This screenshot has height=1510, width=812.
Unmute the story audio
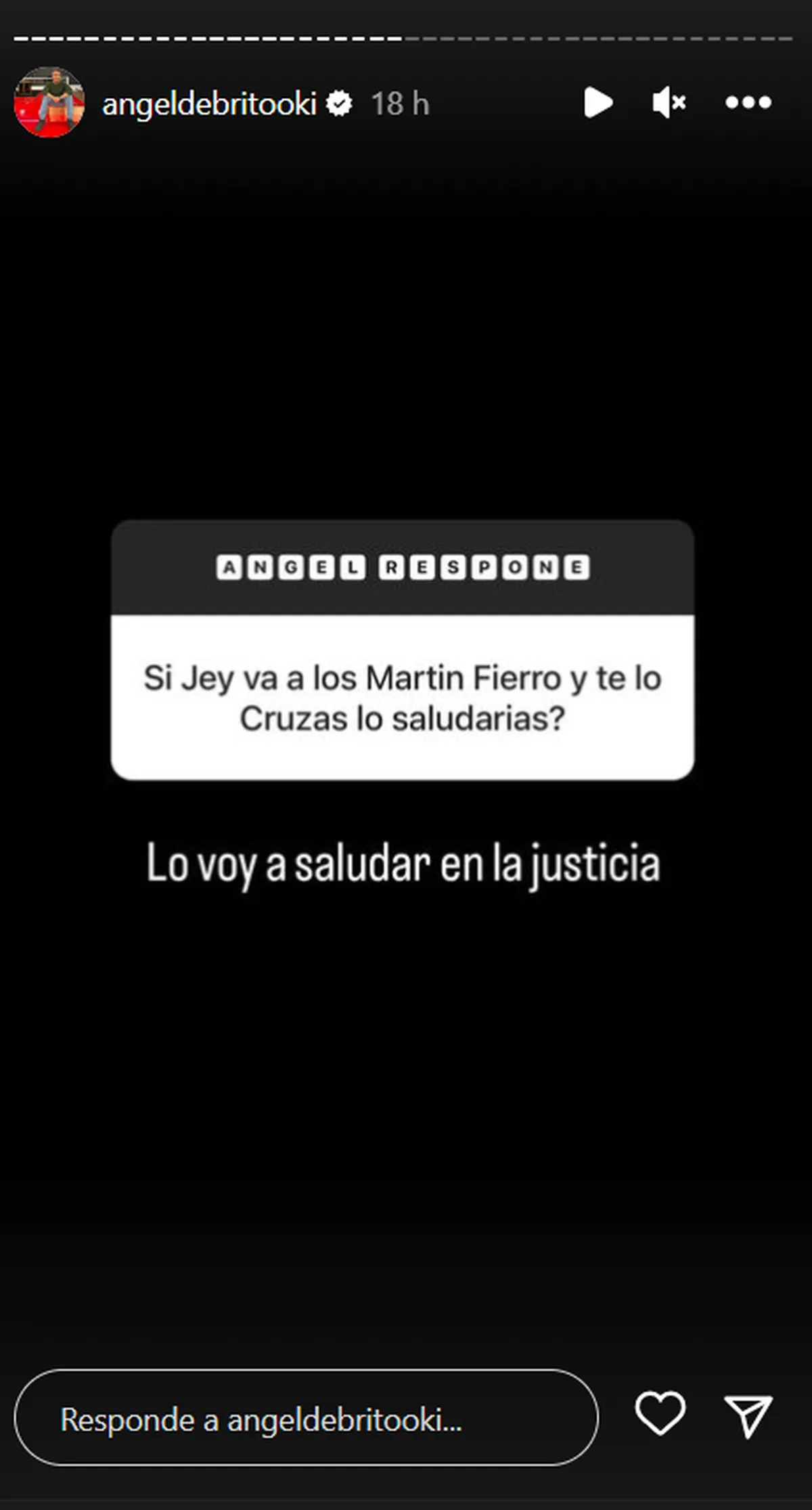pyautogui.click(x=669, y=103)
